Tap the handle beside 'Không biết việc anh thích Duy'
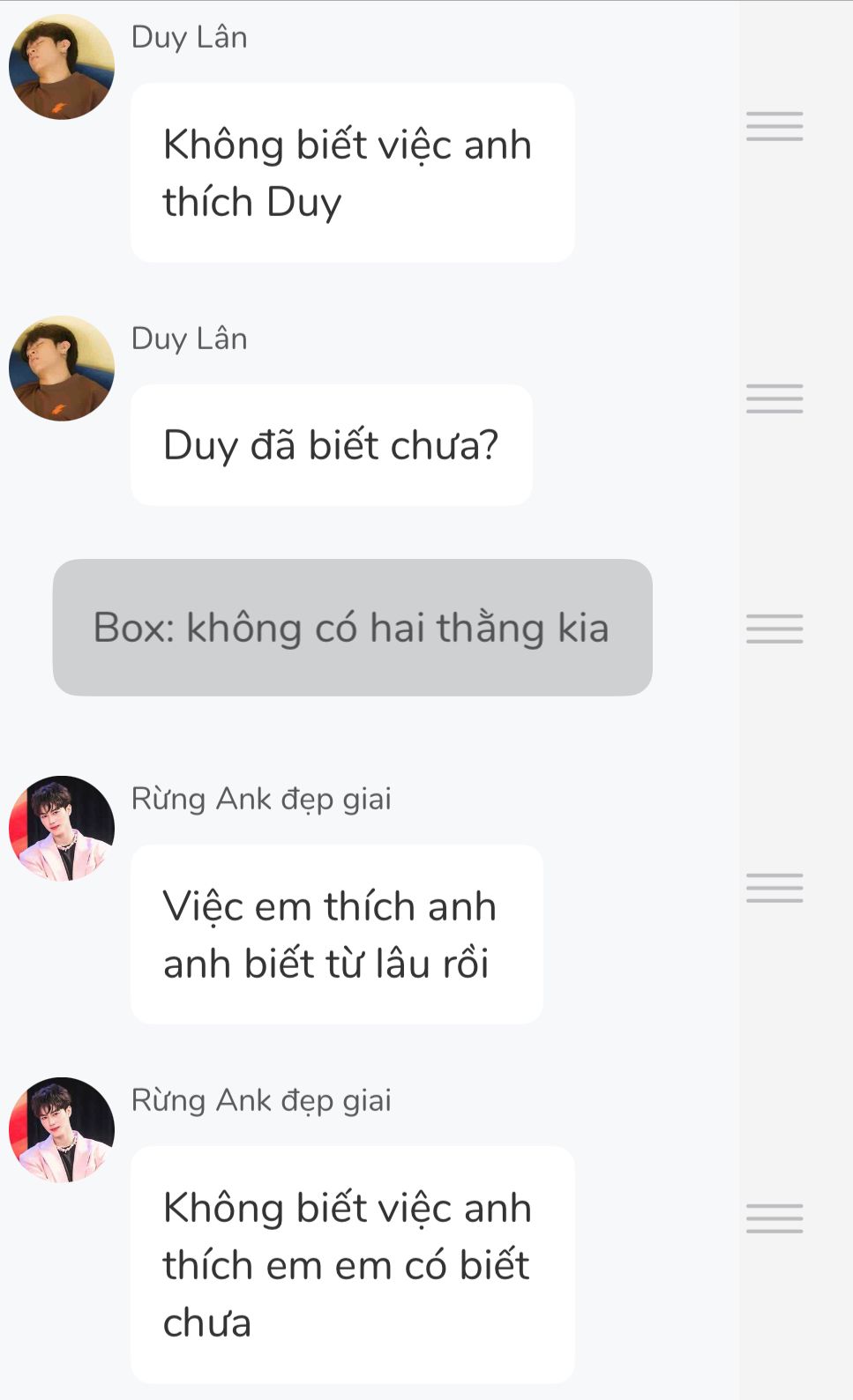The image size is (853, 1400). [774, 126]
